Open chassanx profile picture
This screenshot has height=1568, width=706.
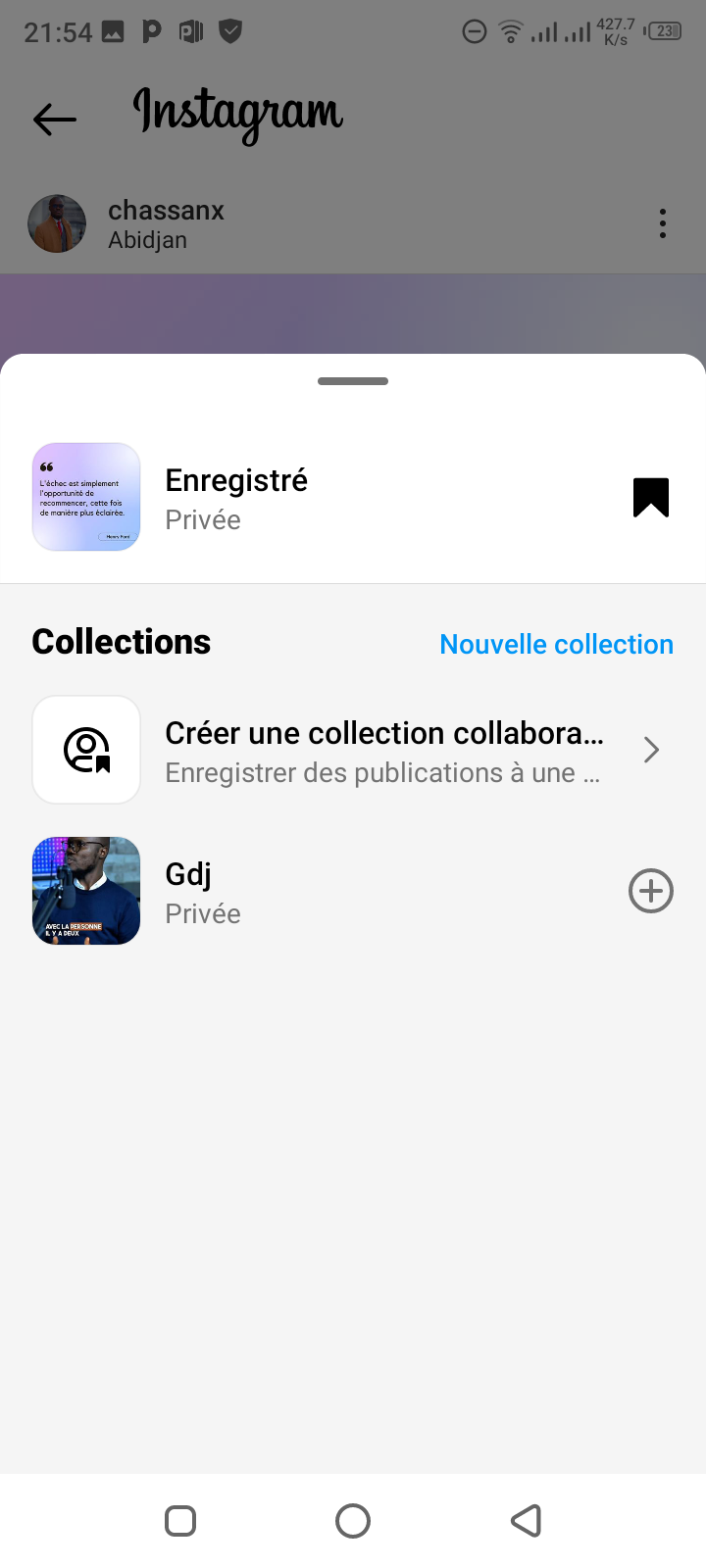(57, 223)
